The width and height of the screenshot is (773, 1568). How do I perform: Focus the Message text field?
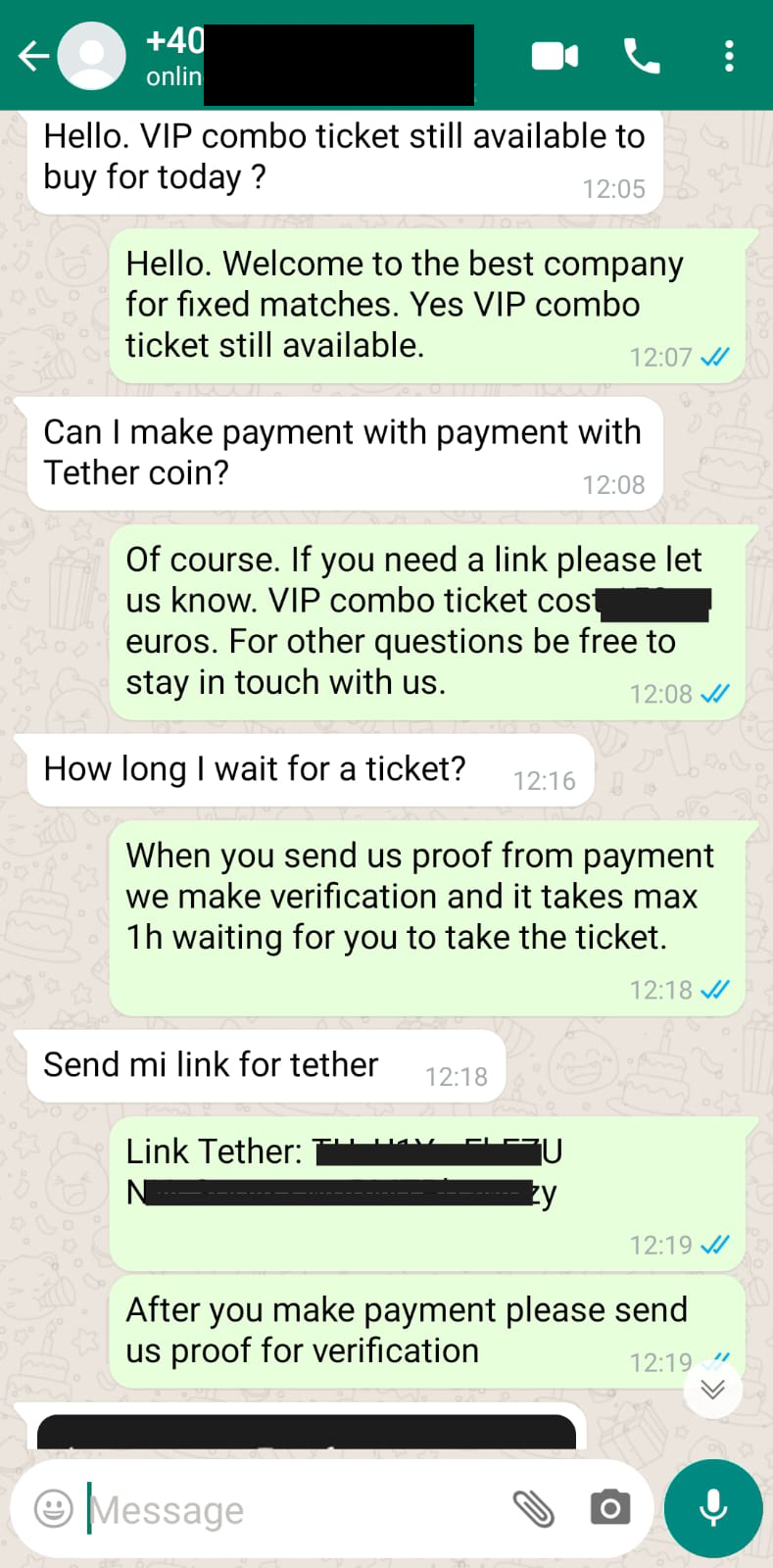294,1509
